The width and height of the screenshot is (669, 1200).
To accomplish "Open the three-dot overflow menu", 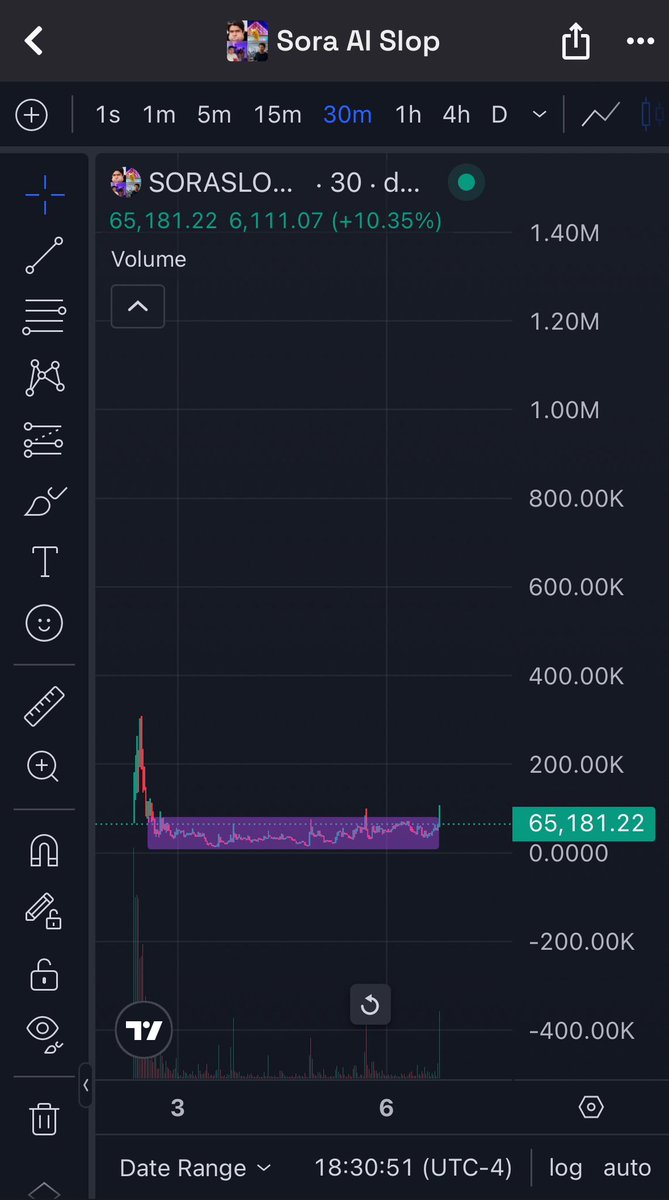I will (639, 42).
